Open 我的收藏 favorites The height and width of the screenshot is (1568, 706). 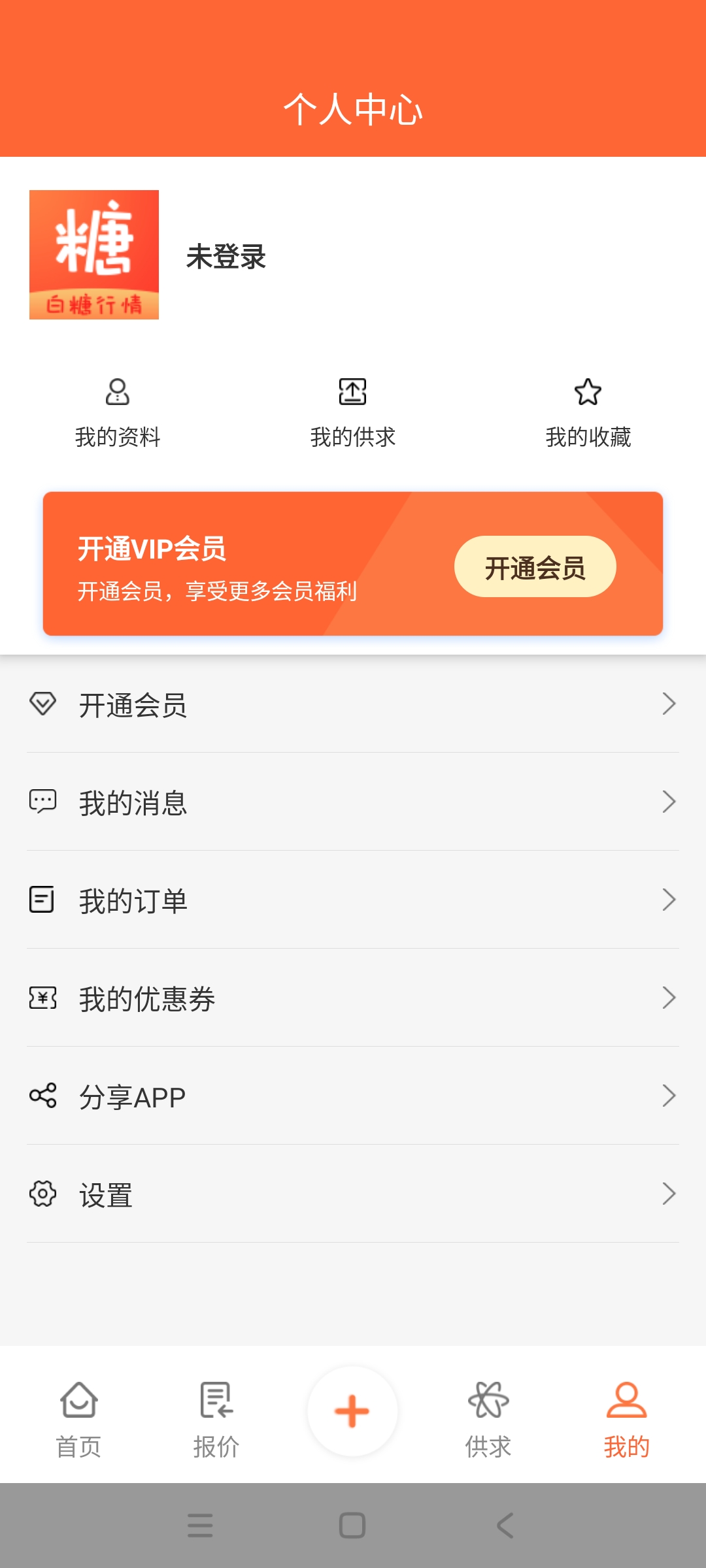coord(588,413)
